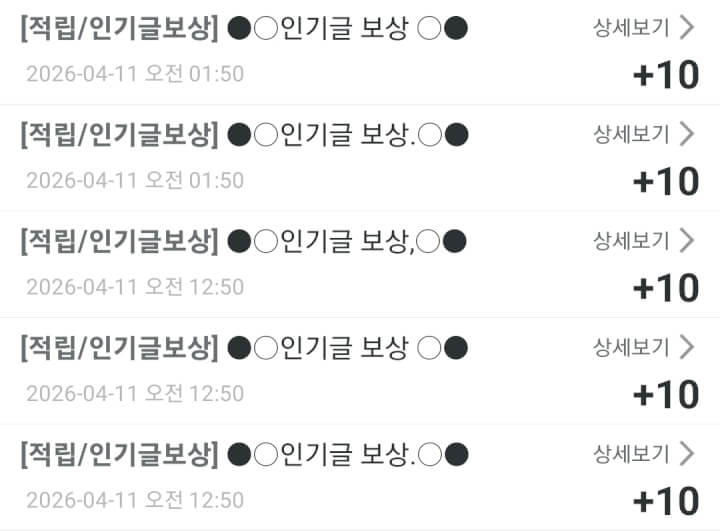Open 상세보기 for 01:50 entry '인기글 보상 ' without punctuation
720x531 pixels.
[642, 28]
